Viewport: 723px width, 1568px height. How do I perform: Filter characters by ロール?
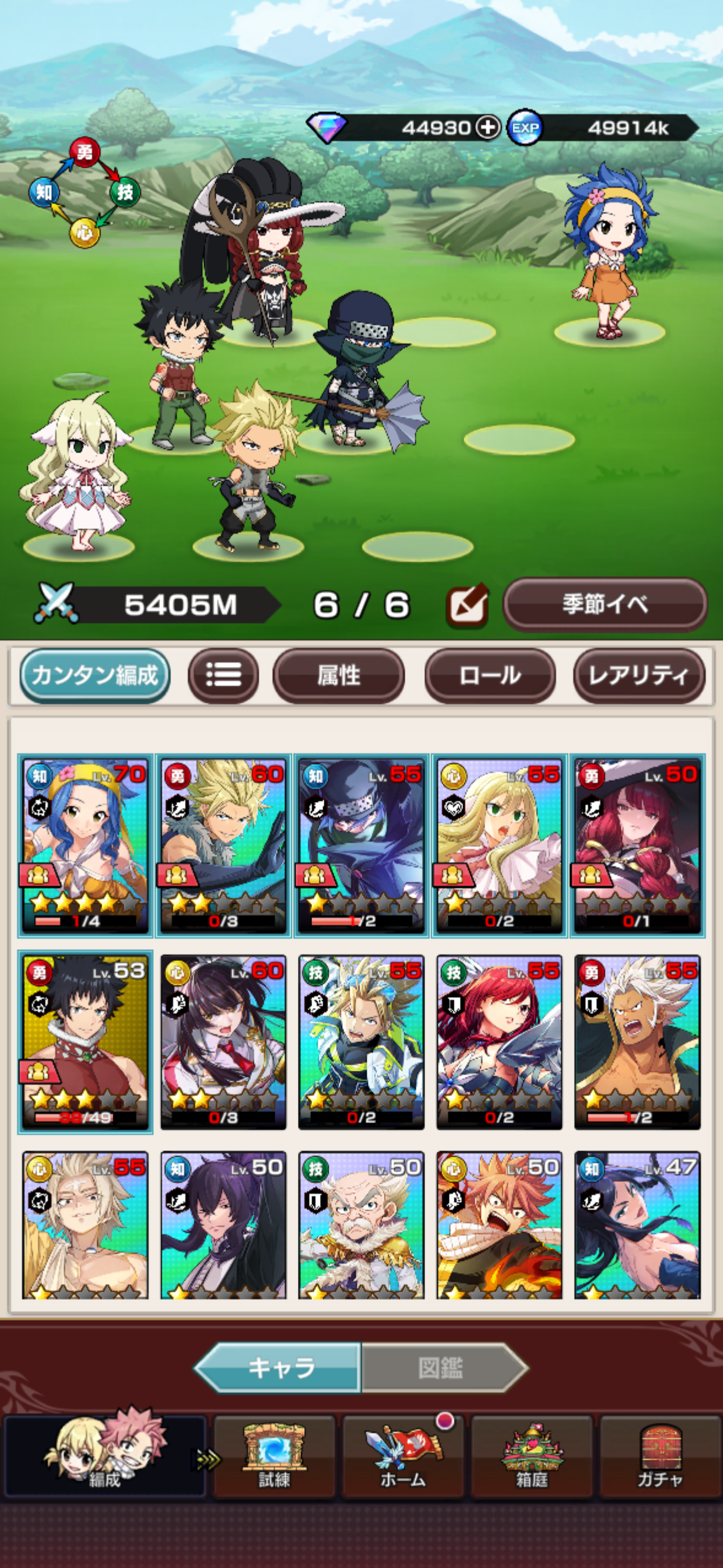click(490, 675)
